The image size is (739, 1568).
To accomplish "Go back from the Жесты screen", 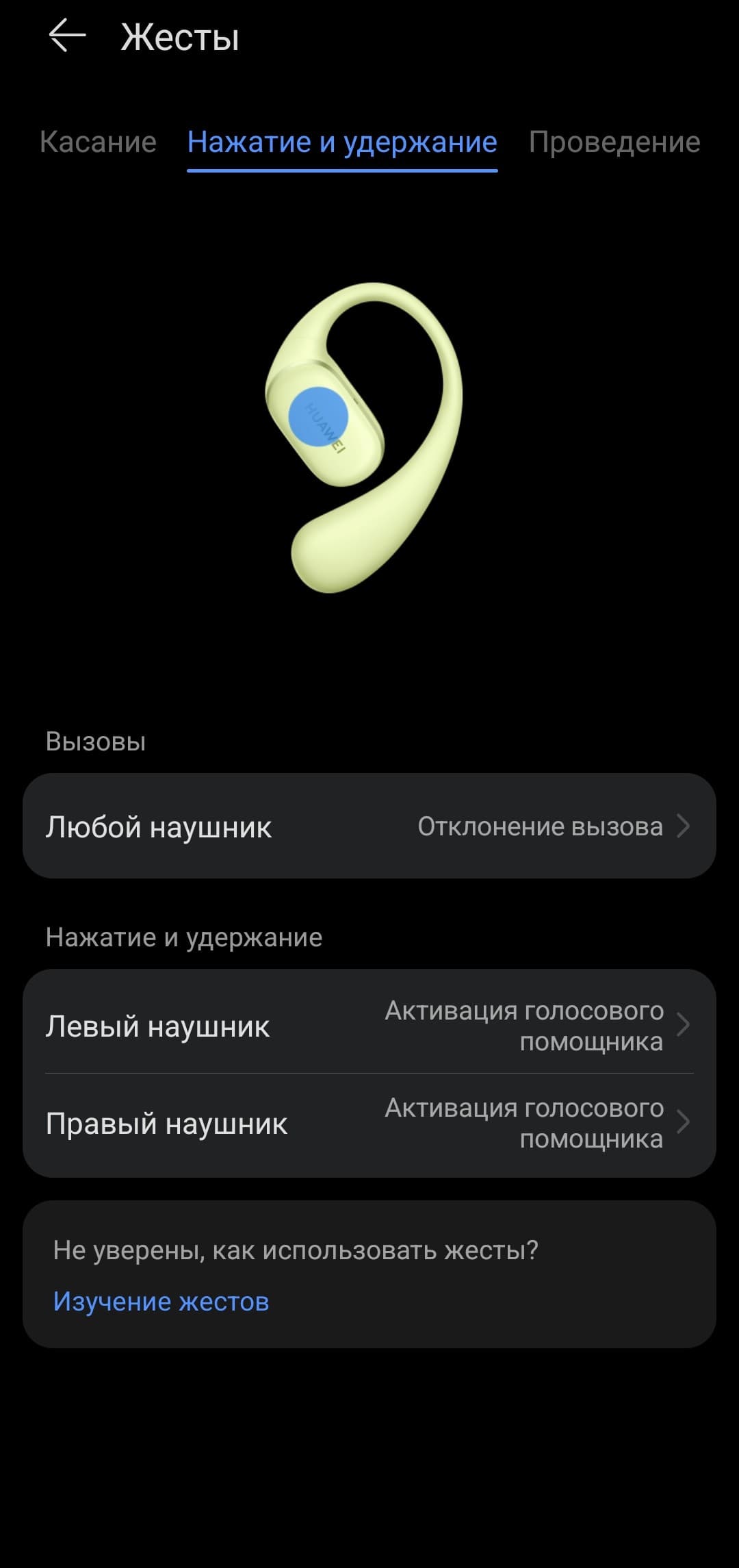I will pos(67,36).
